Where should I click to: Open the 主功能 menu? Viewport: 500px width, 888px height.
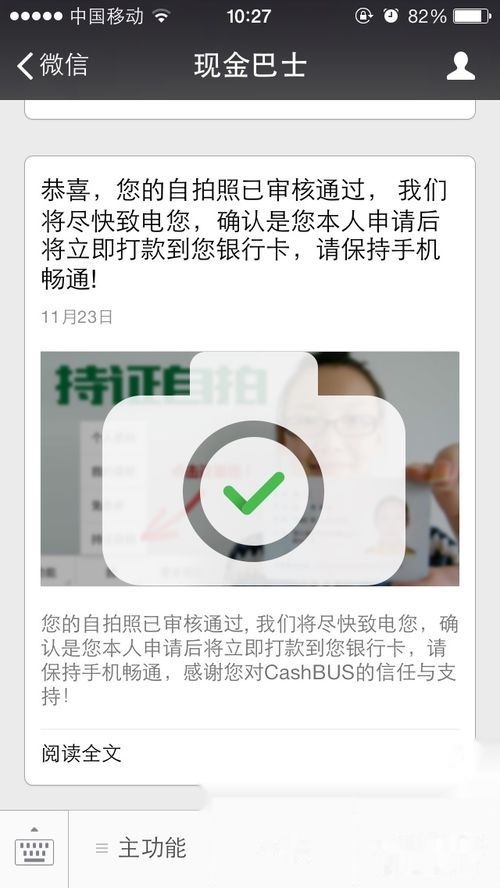point(141,848)
